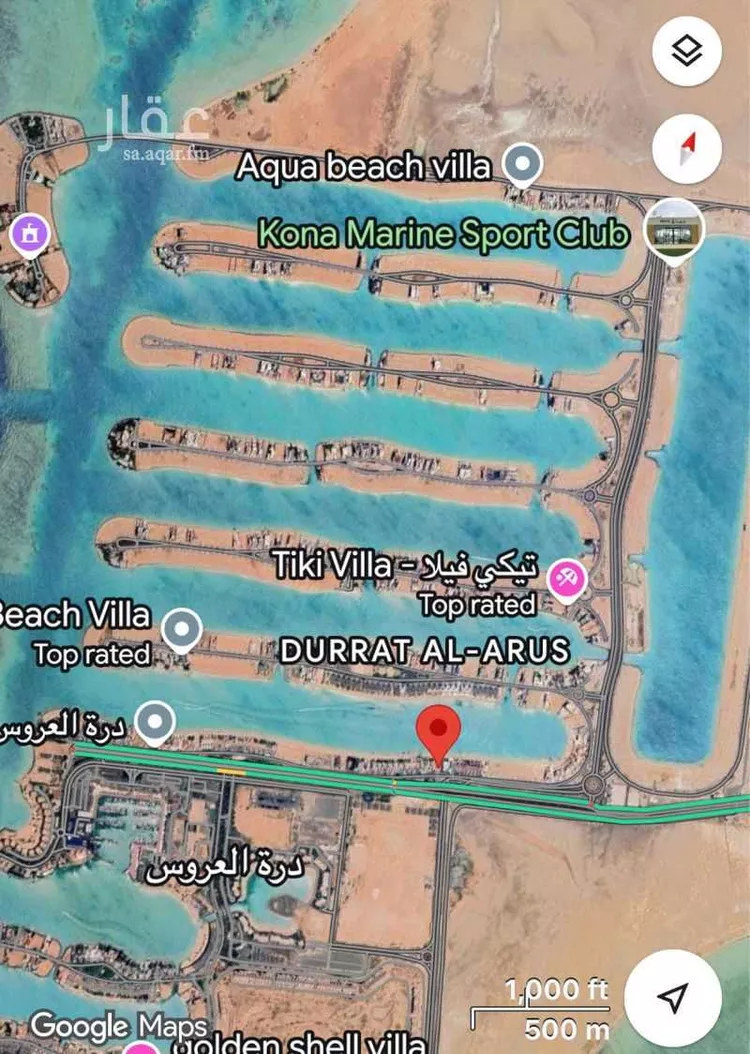
Task: Click the Kona Marine Sport Club label
Action: [441, 232]
